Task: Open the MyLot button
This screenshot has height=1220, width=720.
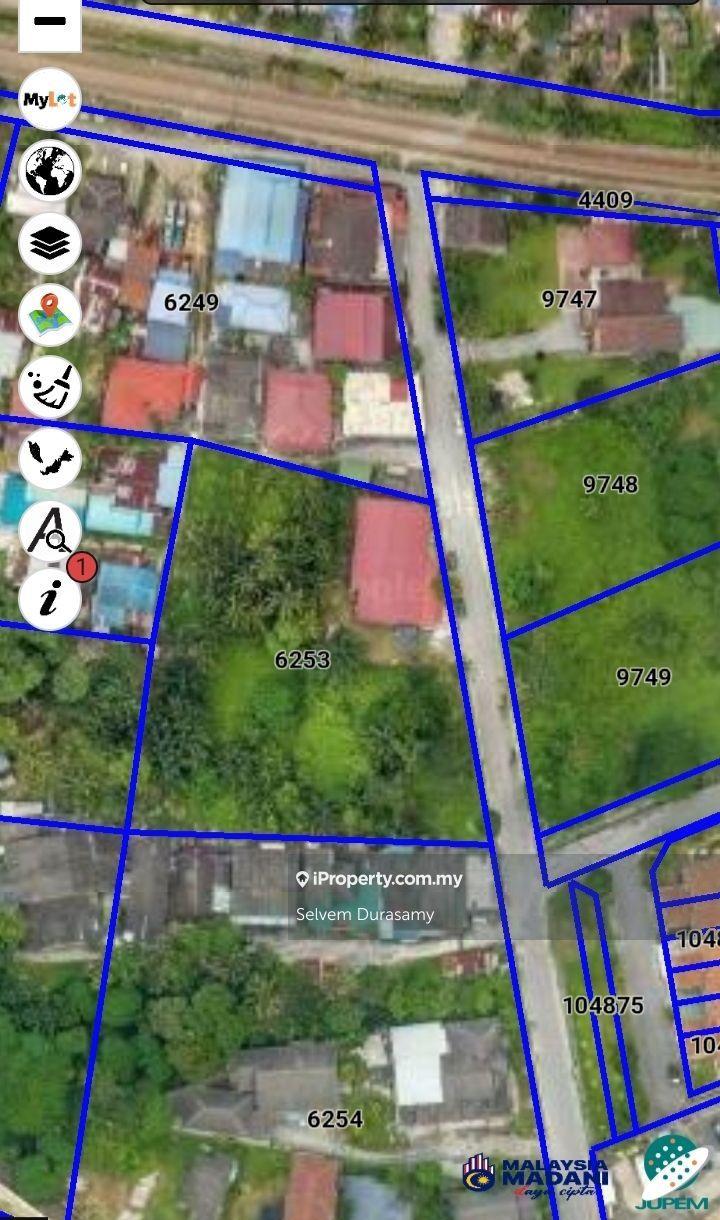Action: (49, 99)
